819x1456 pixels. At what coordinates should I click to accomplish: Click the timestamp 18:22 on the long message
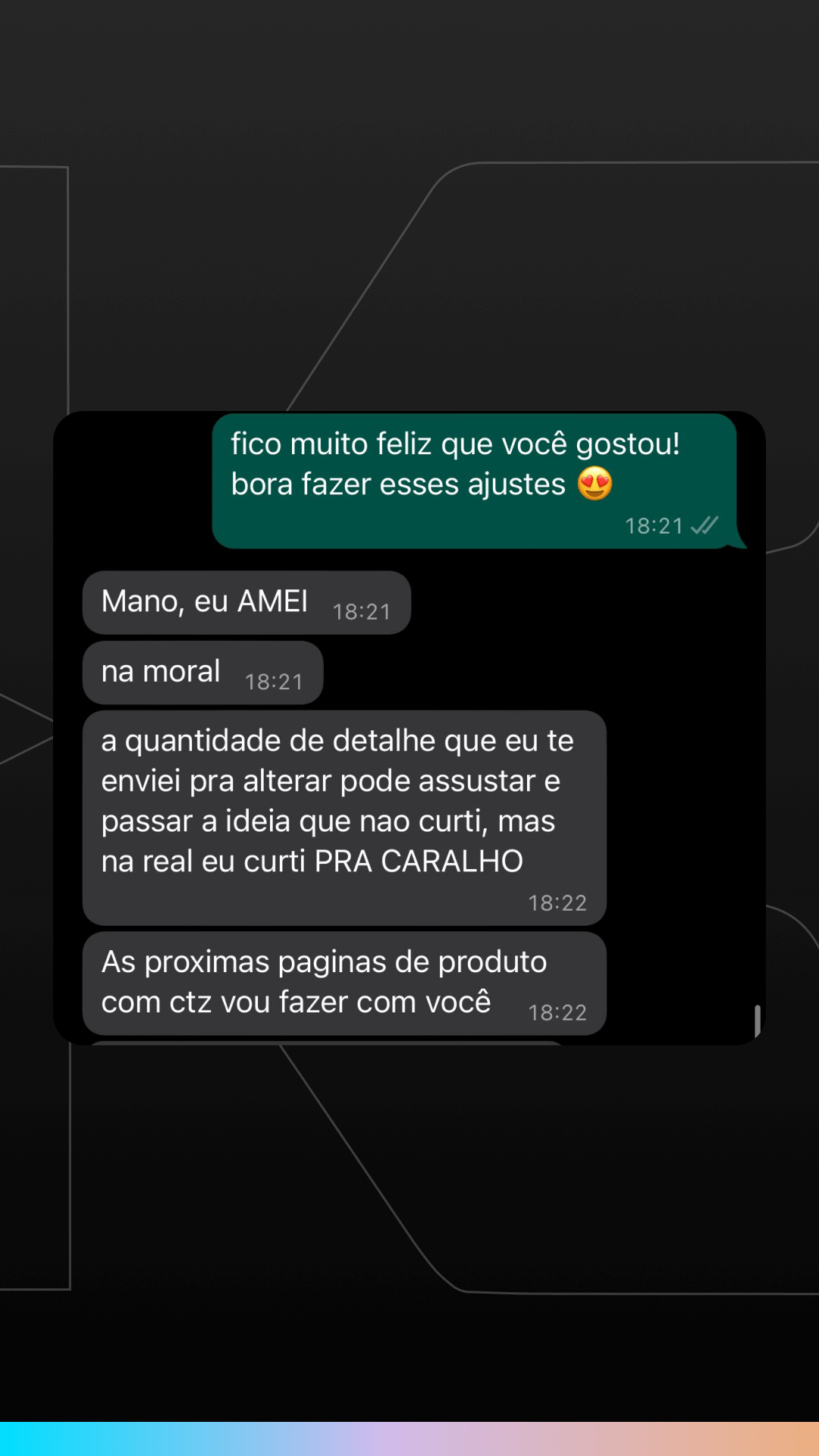[558, 902]
